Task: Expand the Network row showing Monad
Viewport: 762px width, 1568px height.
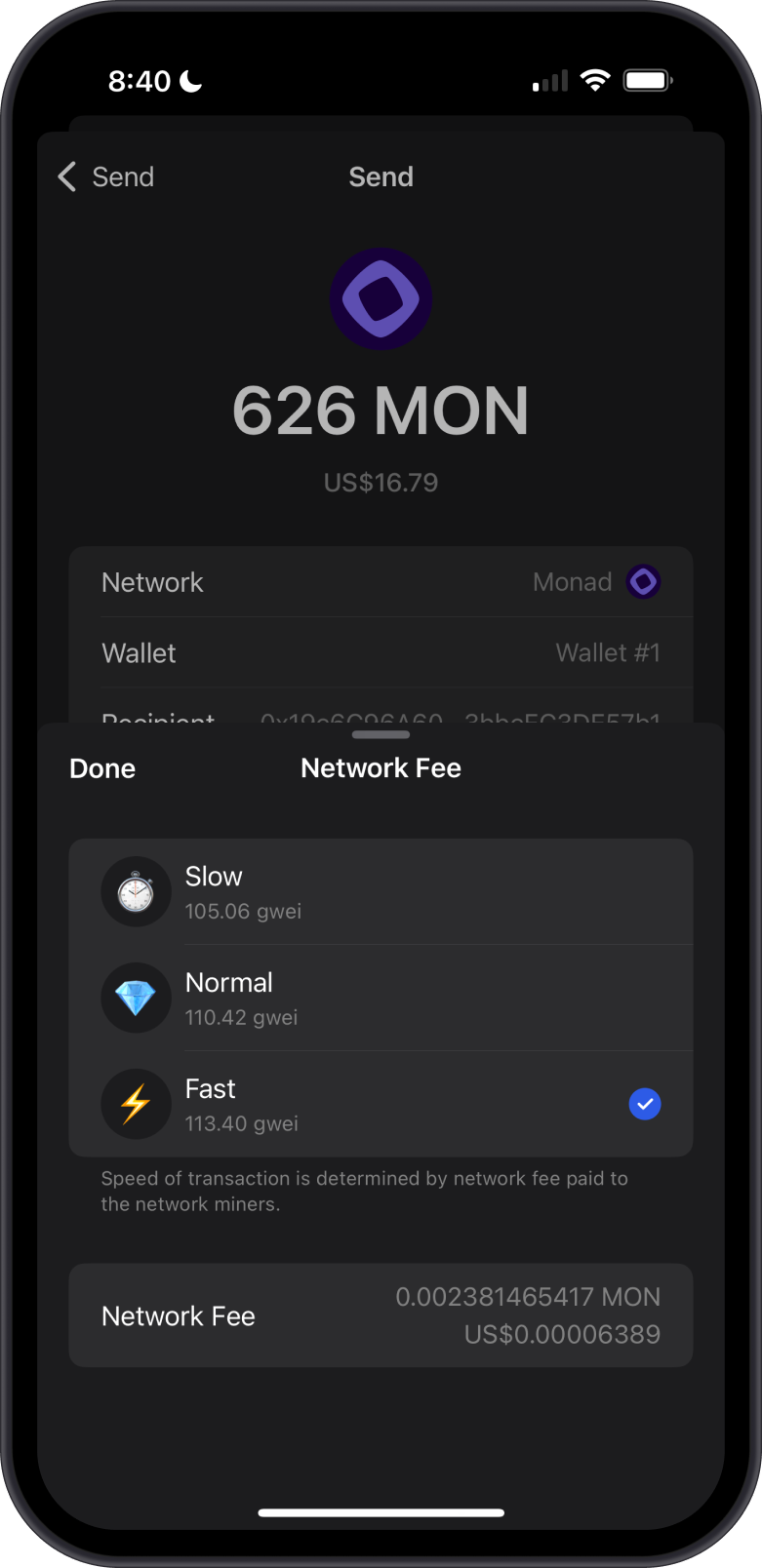Action: click(381, 581)
